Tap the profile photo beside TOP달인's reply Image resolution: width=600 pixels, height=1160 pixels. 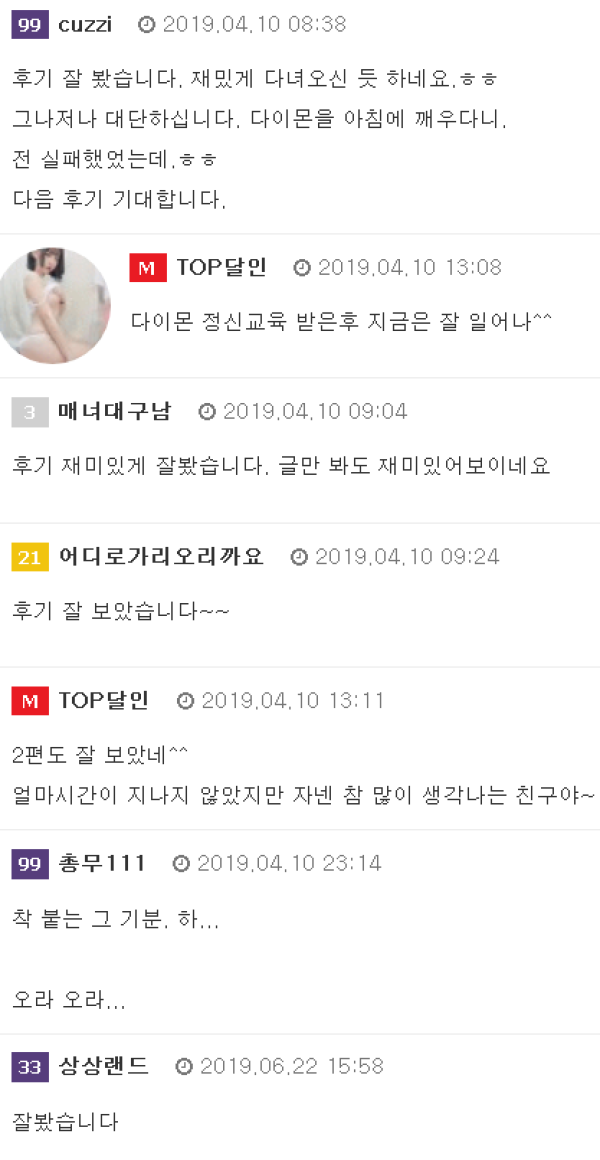click(x=53, y=305)
